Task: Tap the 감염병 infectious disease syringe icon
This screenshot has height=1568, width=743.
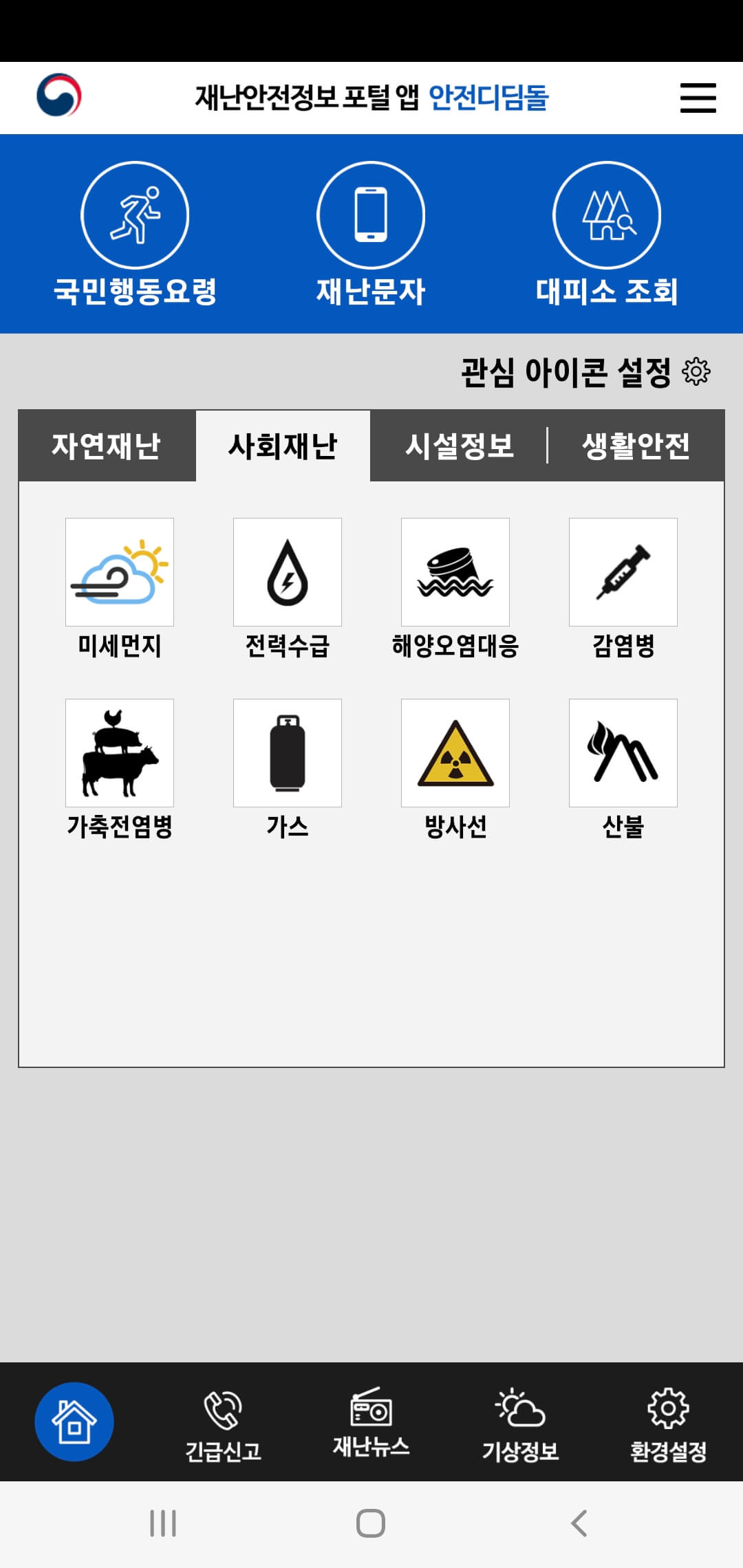Action: coord(623,572)
